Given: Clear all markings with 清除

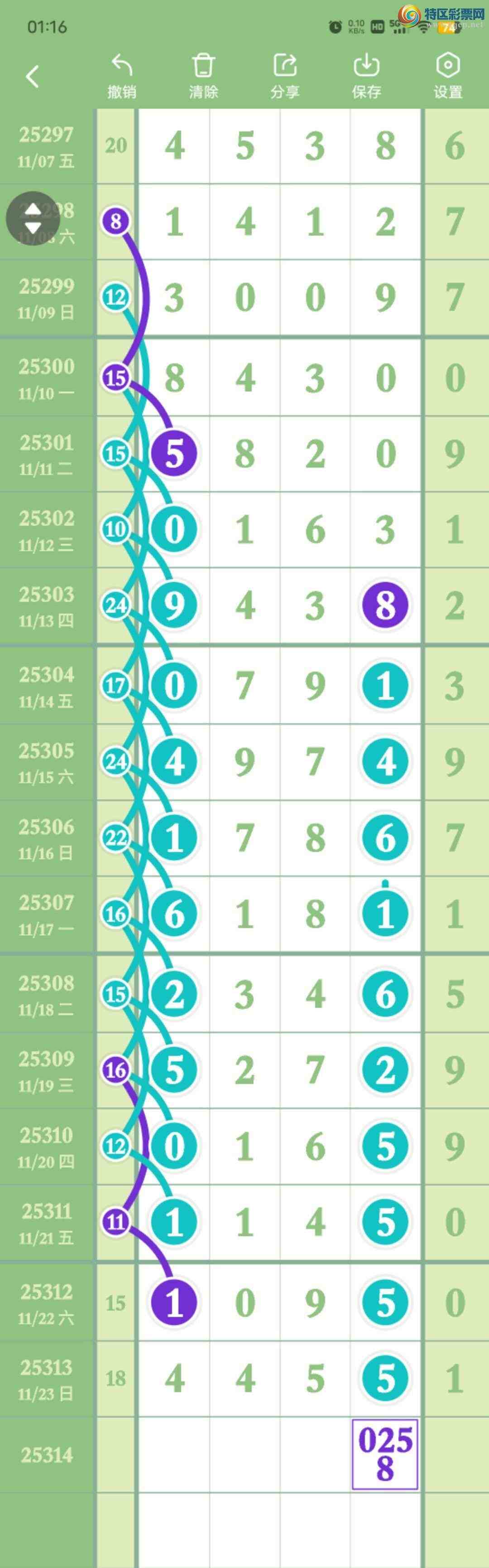Looking at the screenshot, I should click(203, 77).
